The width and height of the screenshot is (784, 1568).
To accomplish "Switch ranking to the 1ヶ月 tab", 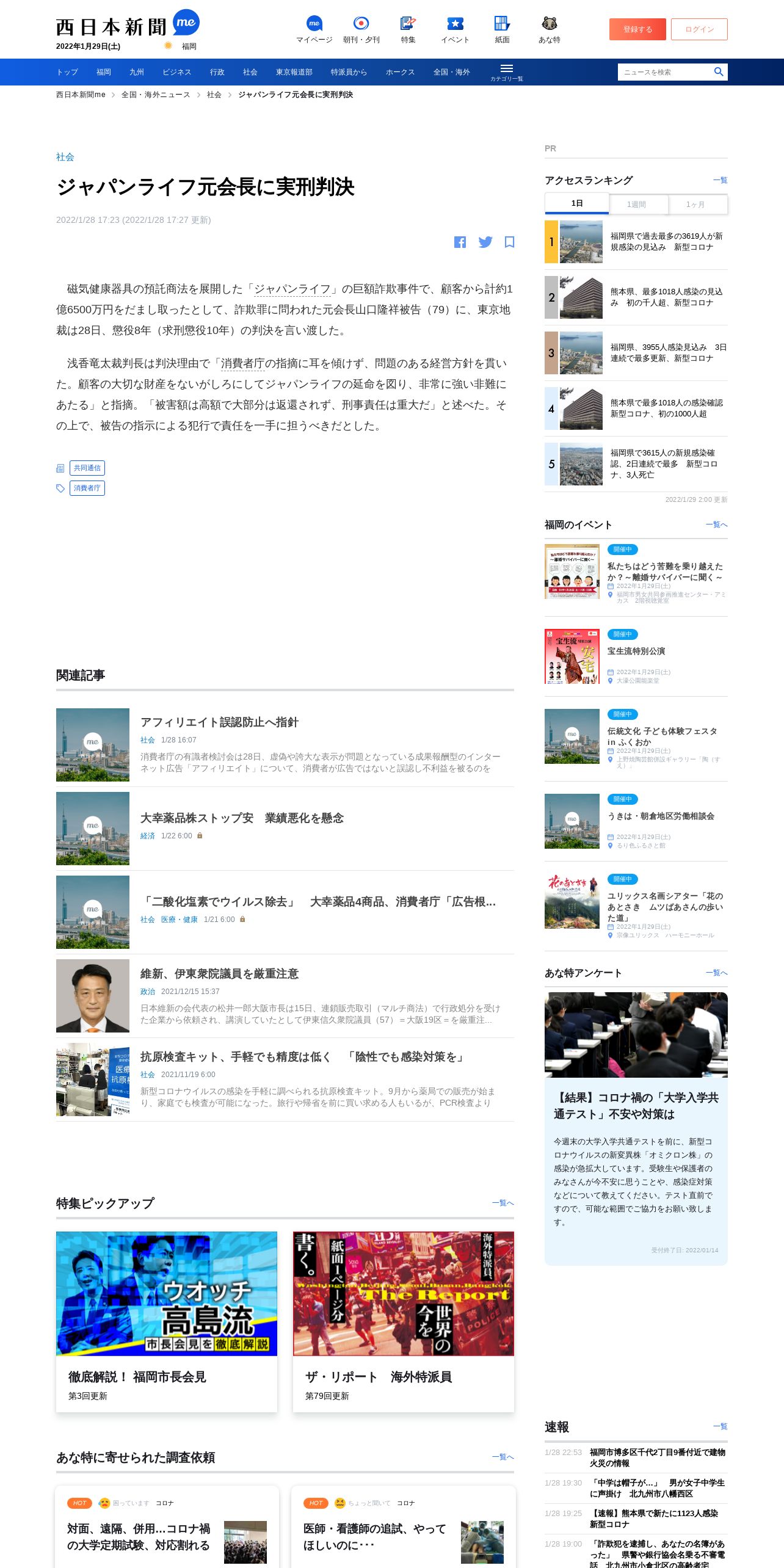I will pyautogui.click(x=696, y=205).
